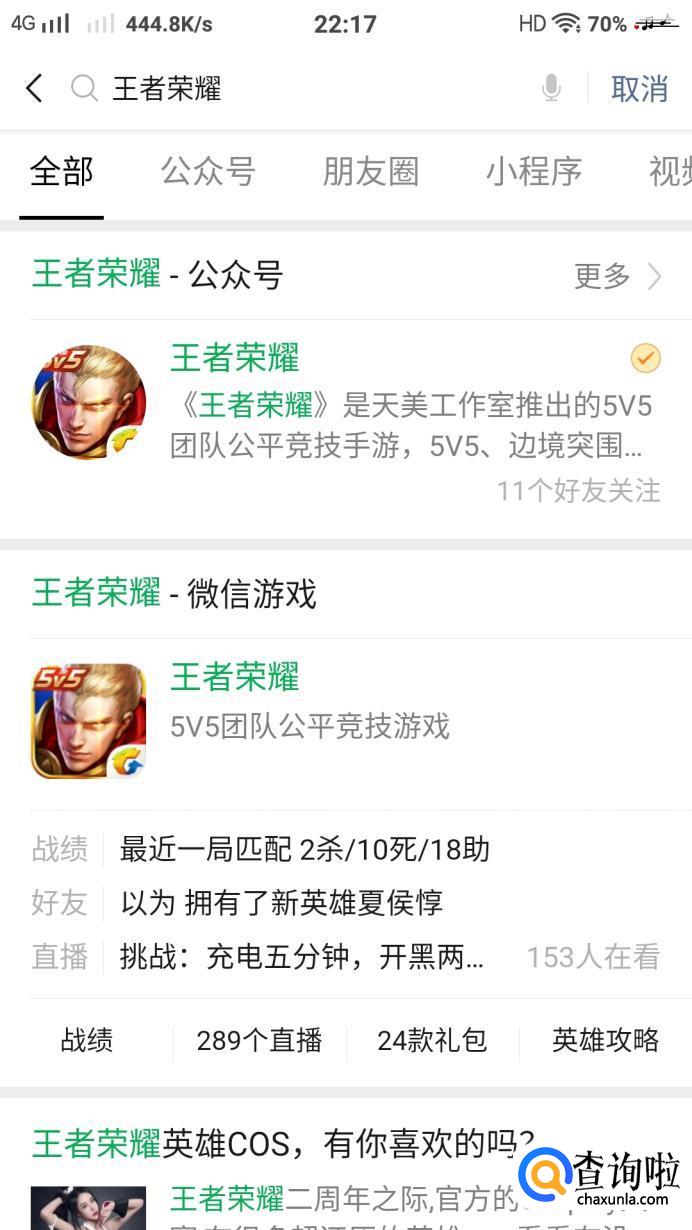The height and width of the screenshot is (1230, 692).
Task: Show 更多 official account results
Action: point(617,276)
